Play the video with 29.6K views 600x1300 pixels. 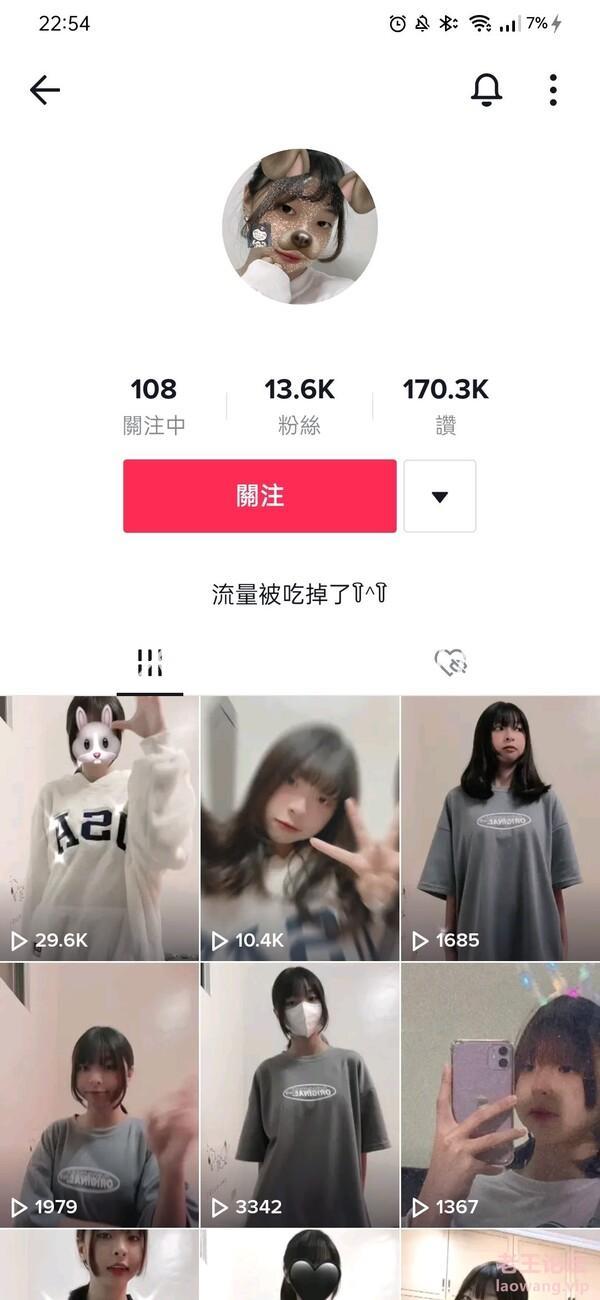tap(99, 828)
